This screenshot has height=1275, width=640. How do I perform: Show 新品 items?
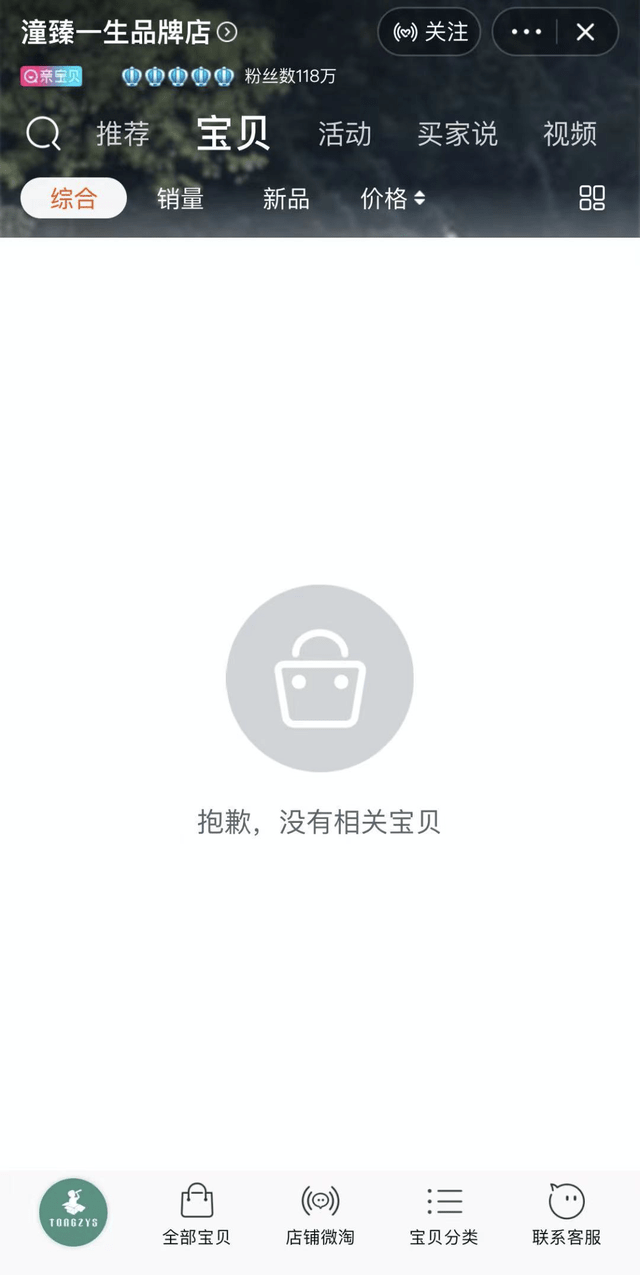click(x=286, y=199)
